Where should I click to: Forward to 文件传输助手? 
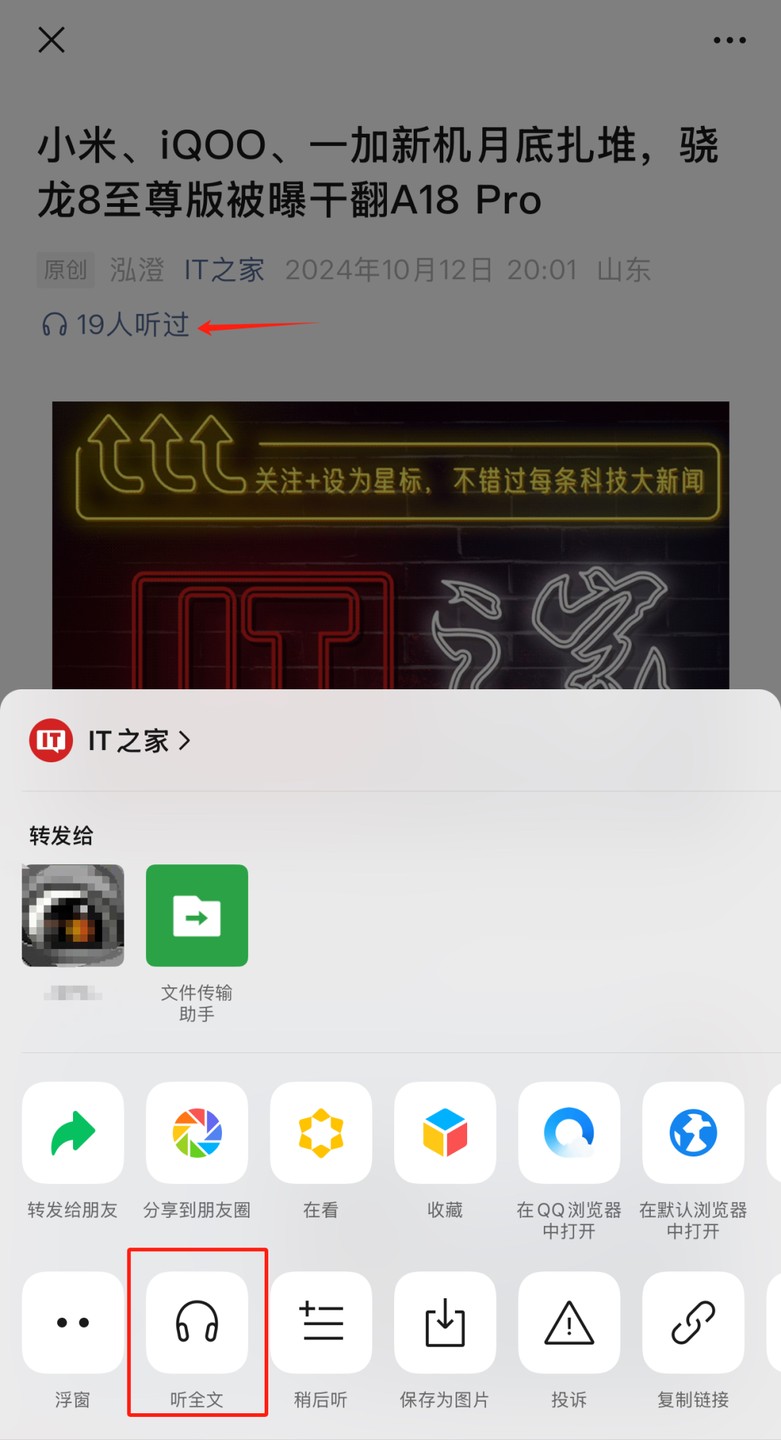[197, 916]
